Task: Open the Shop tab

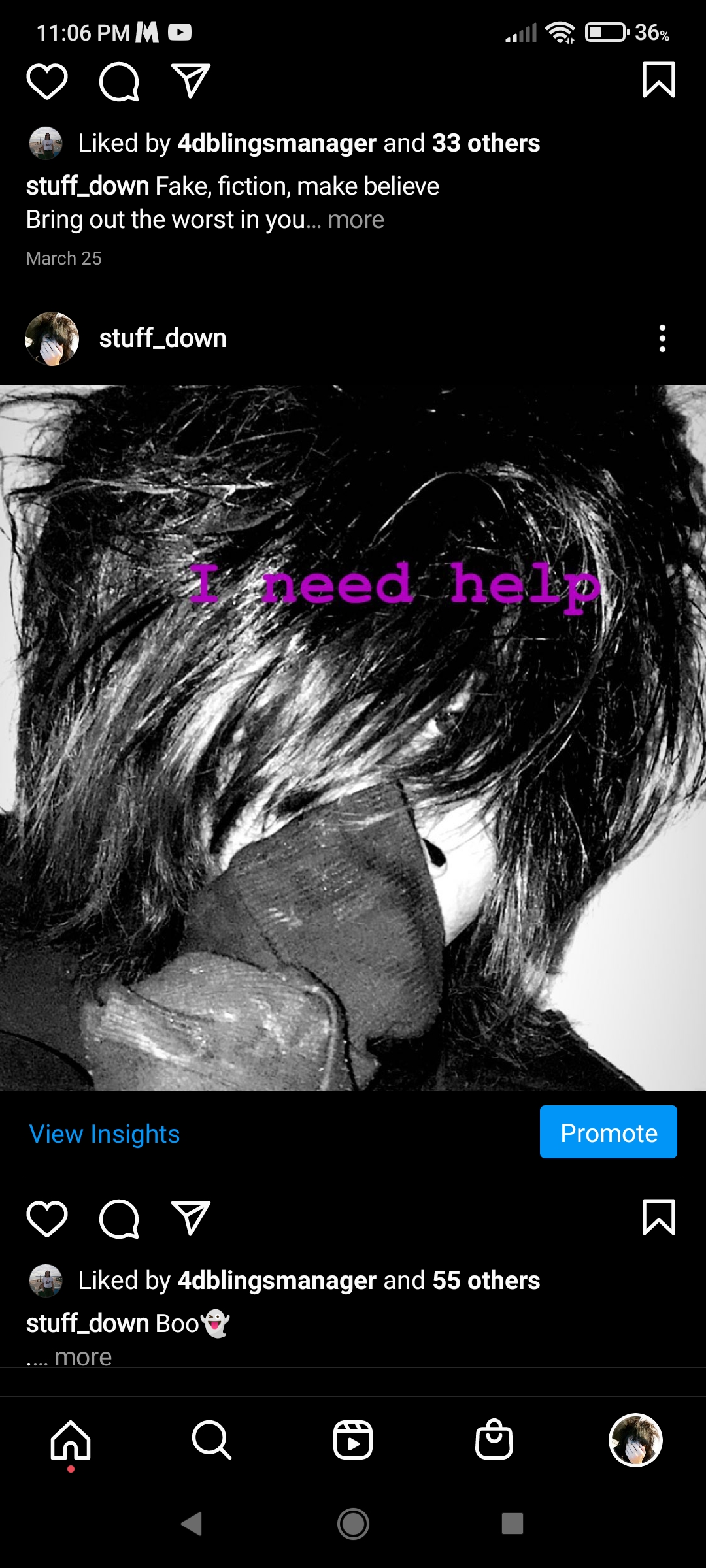Action: [494, 1440]
